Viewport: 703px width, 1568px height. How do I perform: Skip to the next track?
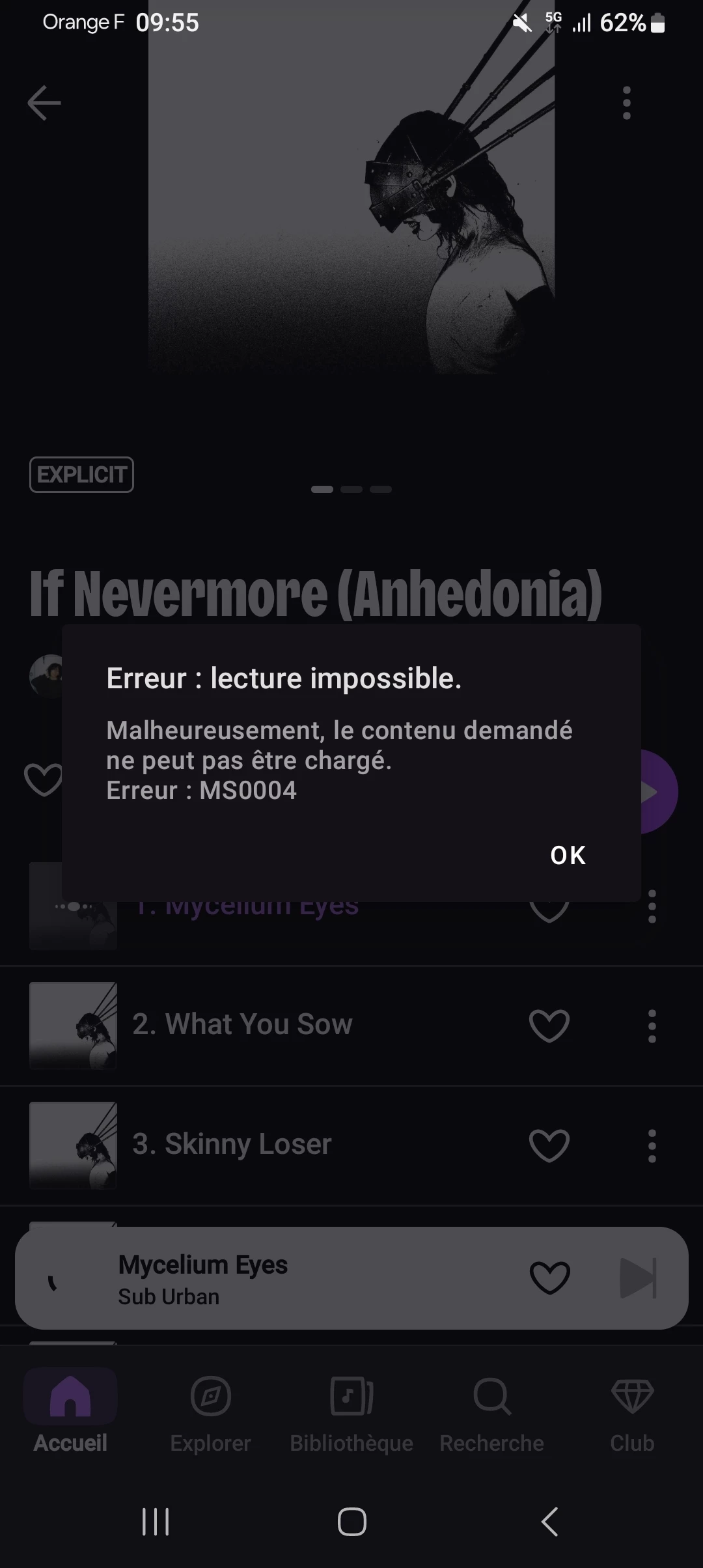point(637,1278)
